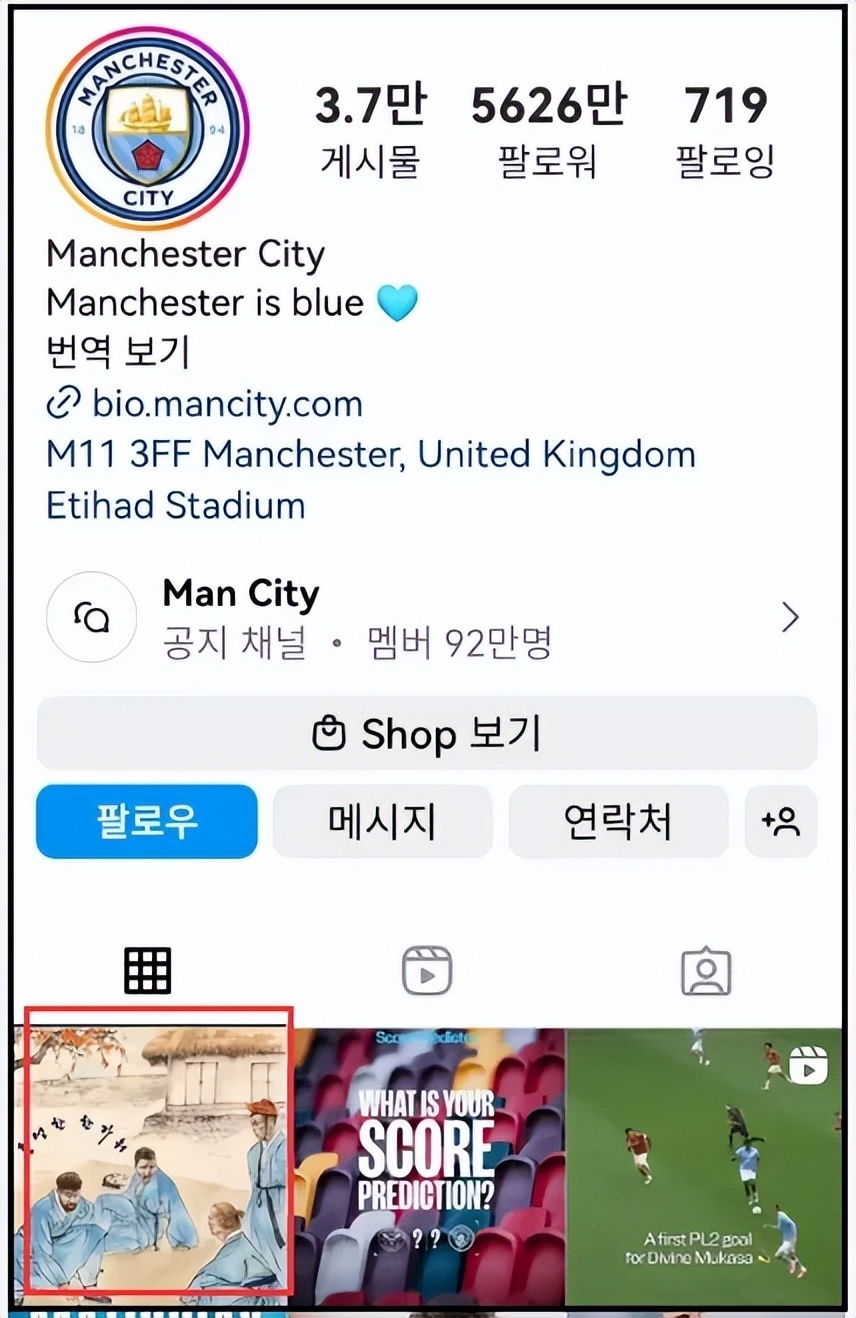The image size is (856, 1318).
Task: Open the 팔로잉 following list
Action: tap(725, 130)
